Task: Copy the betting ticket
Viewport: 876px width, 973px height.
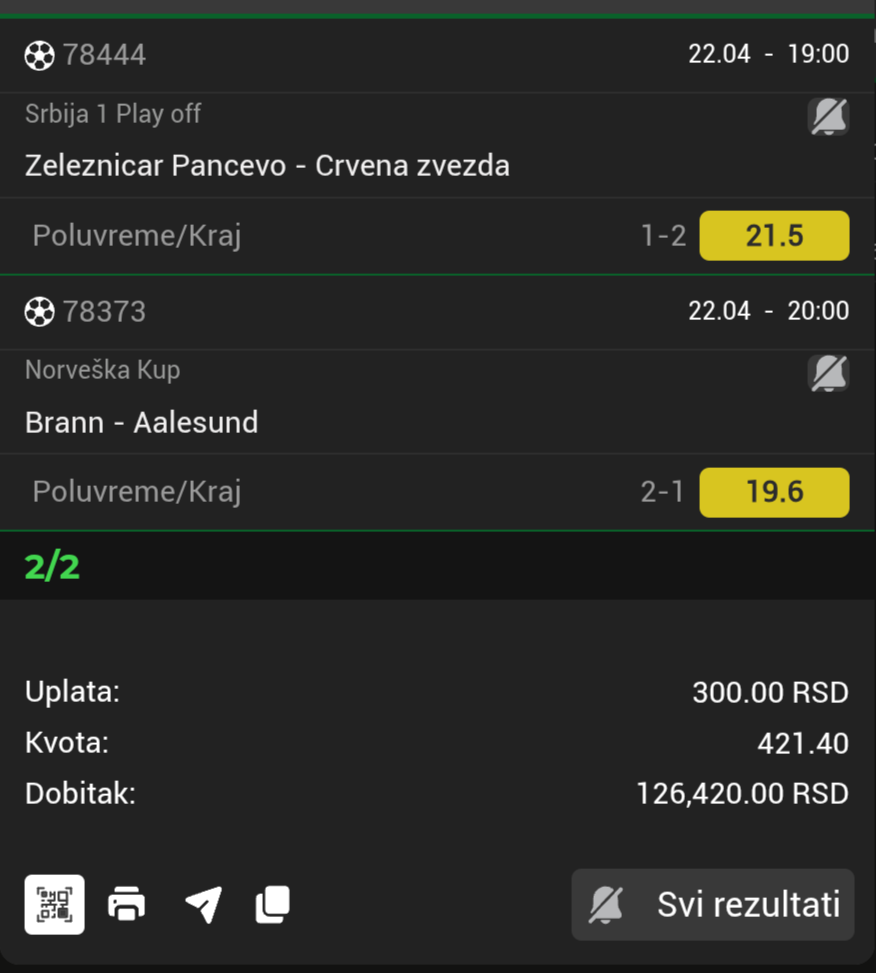Action: (x=273, y=904)
